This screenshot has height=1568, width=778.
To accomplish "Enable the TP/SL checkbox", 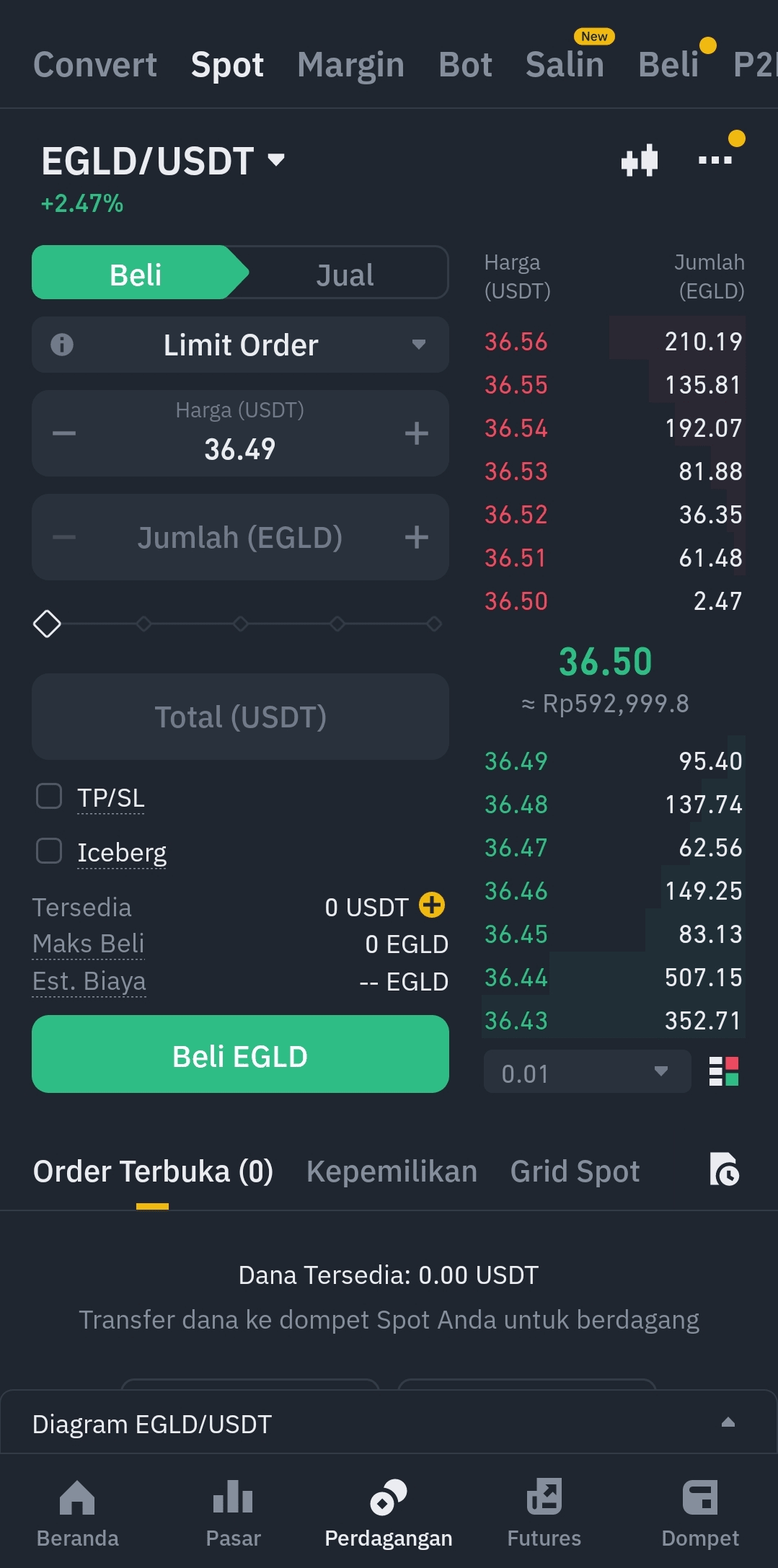I will [x=49, y=797].
